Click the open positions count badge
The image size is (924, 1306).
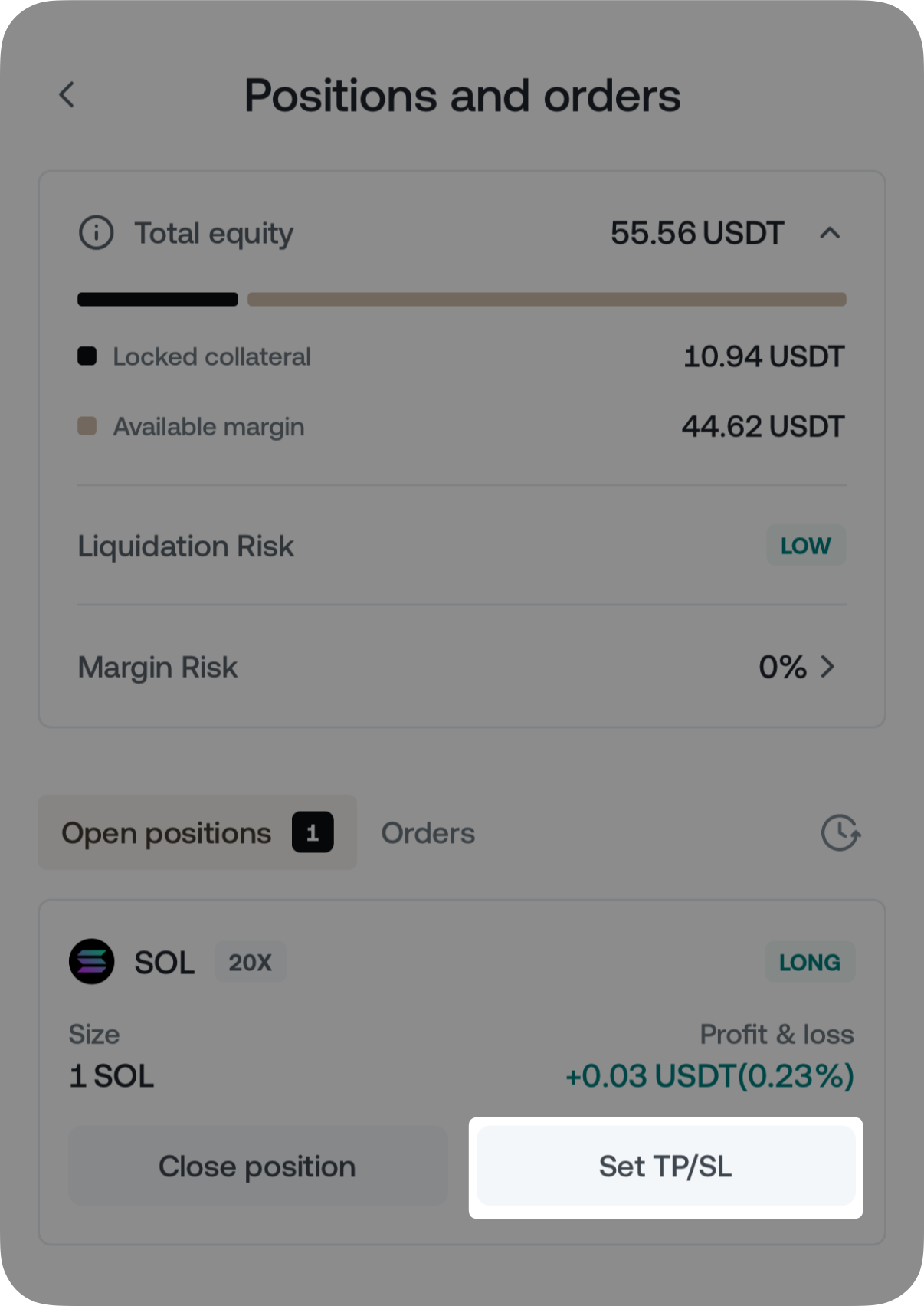coord(312,833)
